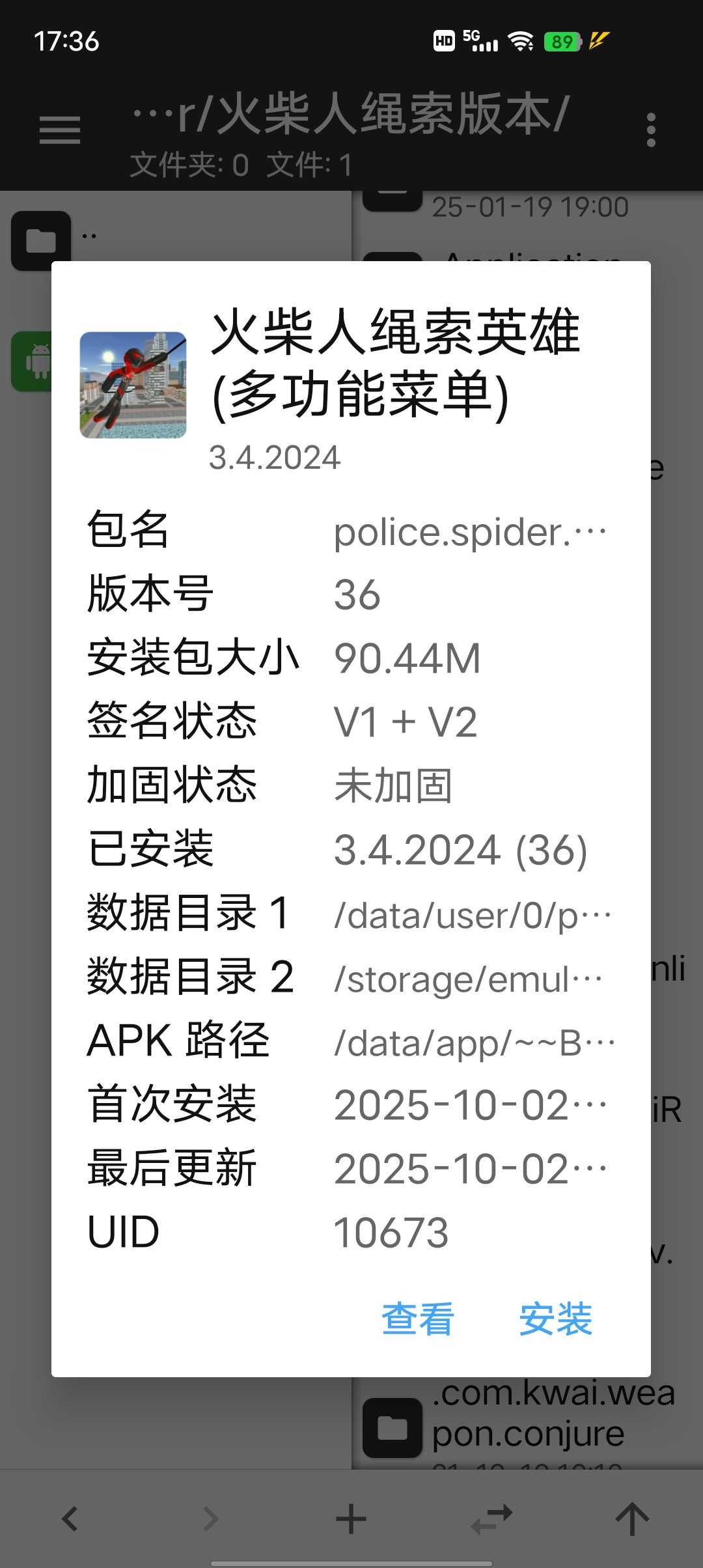Tap 查看 to view the APK contents
The image size is (703, 1568).
417,1319
